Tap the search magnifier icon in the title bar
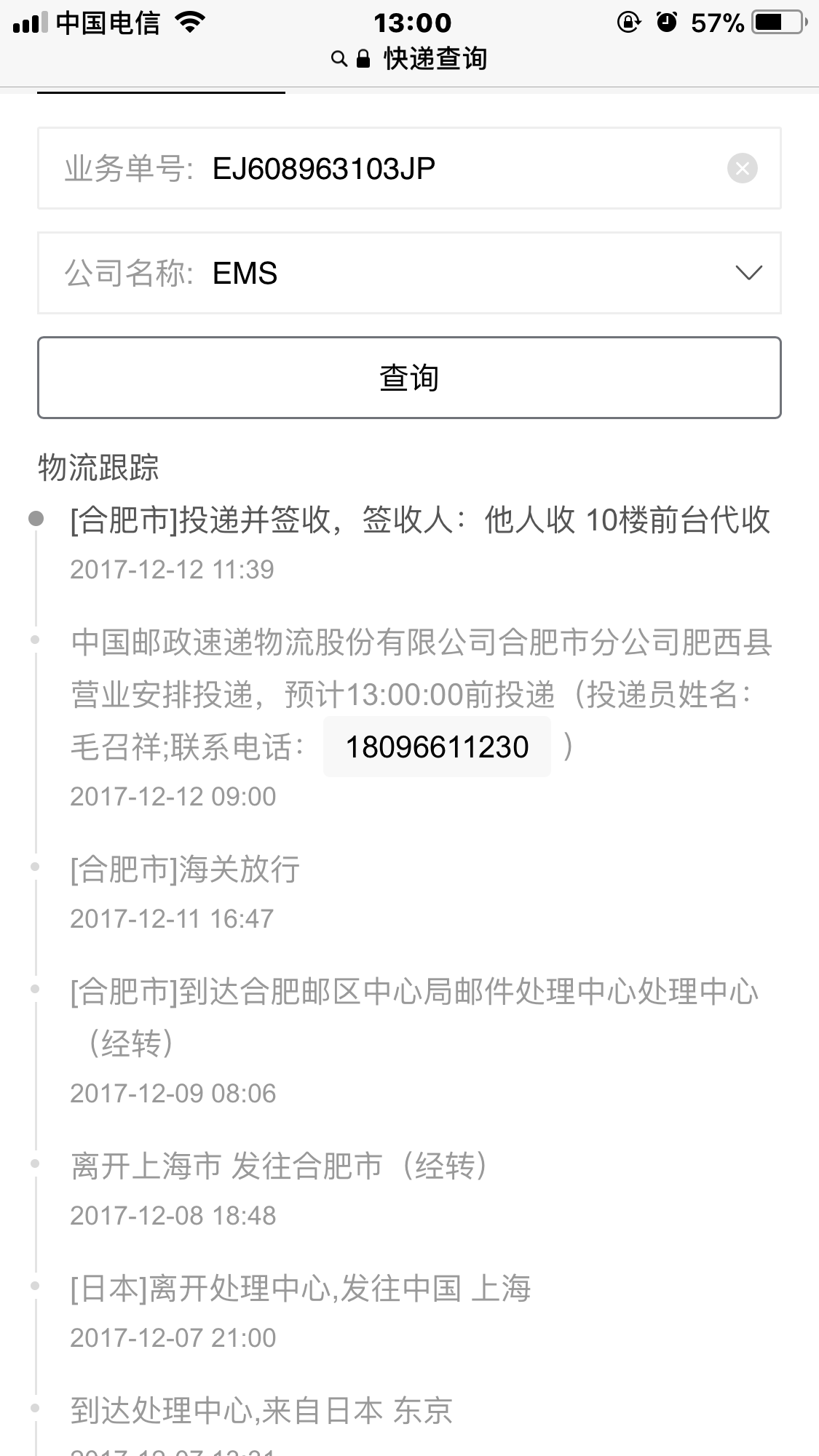Viewport: 819px width, 1456px height. [x=339, y=58]
